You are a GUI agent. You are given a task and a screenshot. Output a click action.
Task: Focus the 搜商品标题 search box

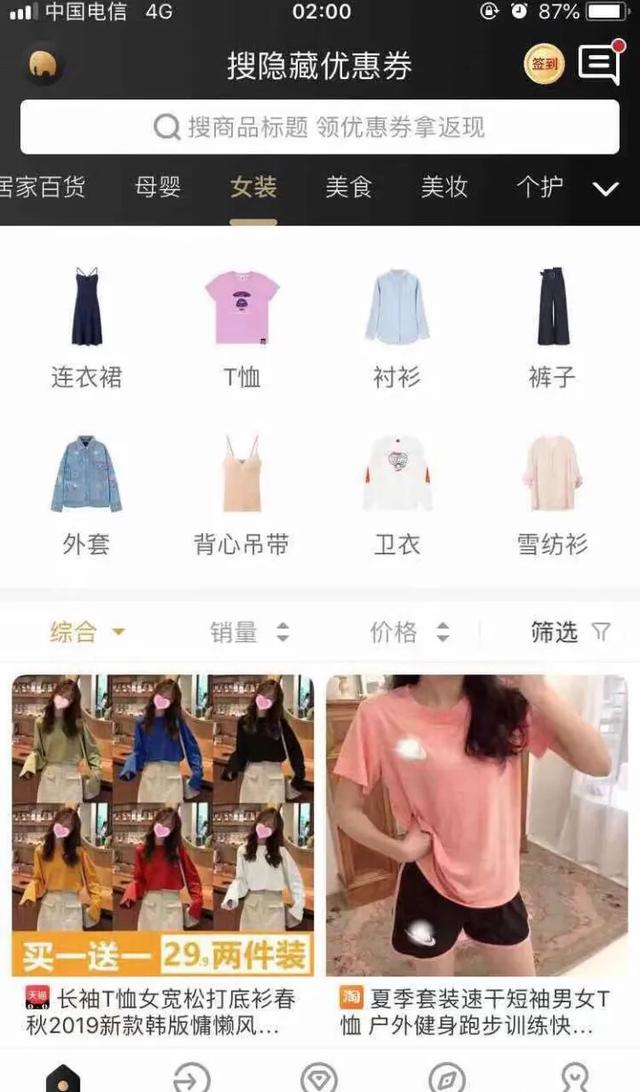point(320,127)
